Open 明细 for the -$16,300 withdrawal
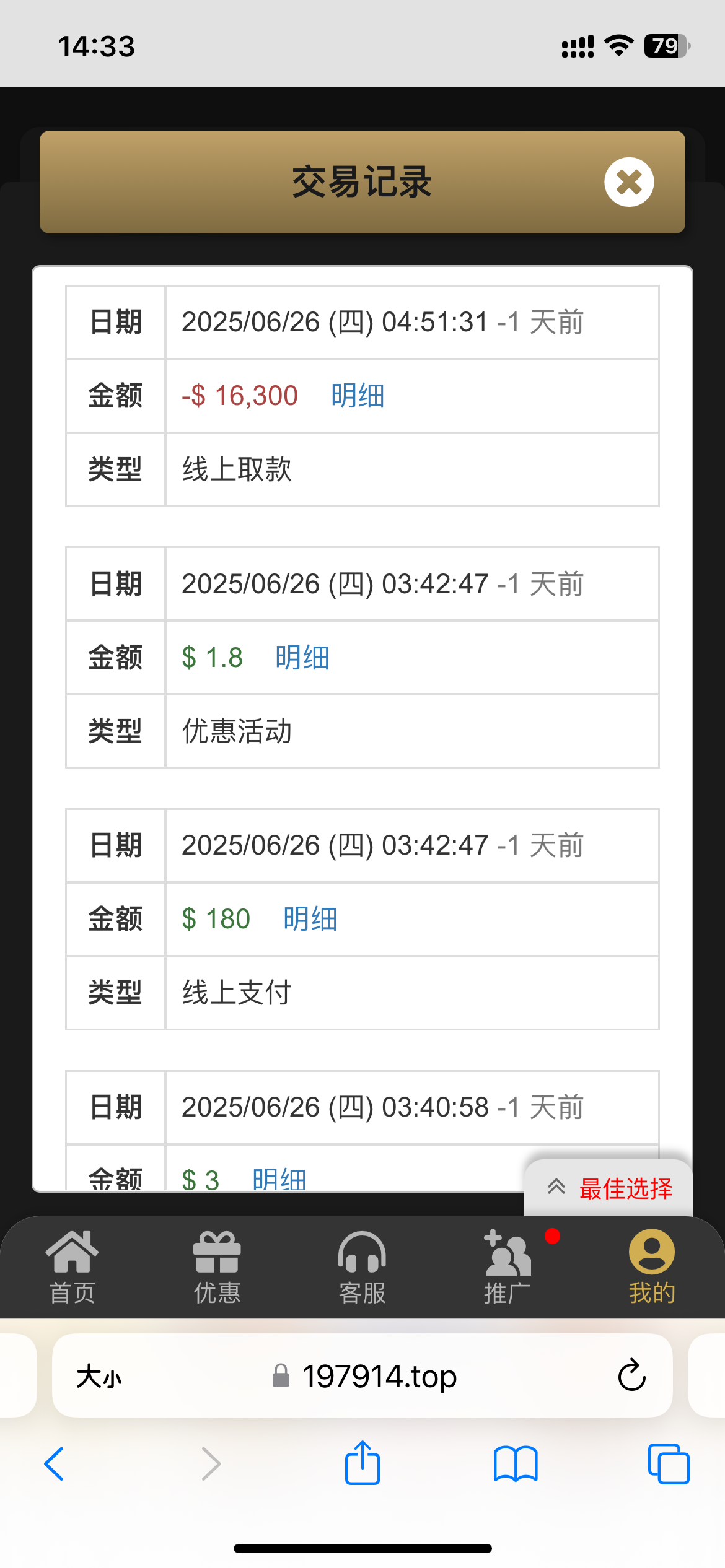This screenshot has height=1568, width=725. pos(358,396)
